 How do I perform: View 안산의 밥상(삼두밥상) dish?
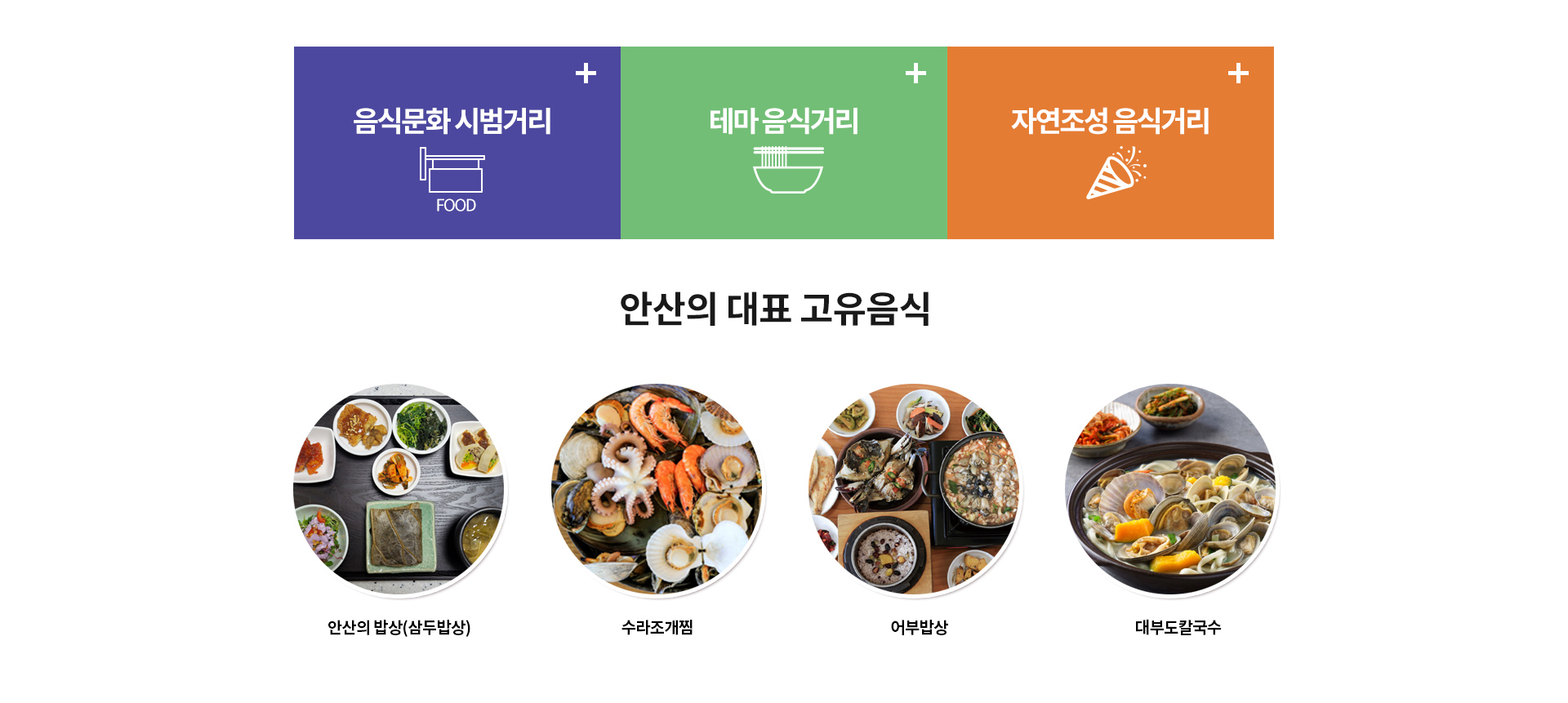[399, 490]
